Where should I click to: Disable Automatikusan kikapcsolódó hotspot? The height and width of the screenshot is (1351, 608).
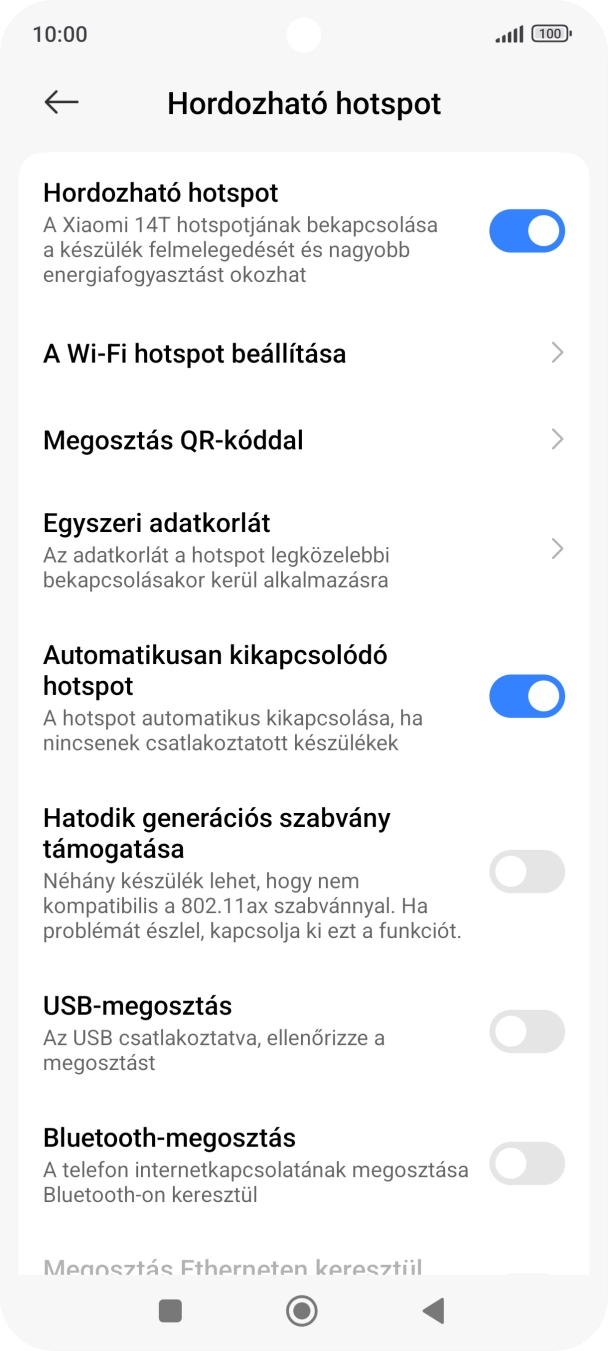coord(526,697)
